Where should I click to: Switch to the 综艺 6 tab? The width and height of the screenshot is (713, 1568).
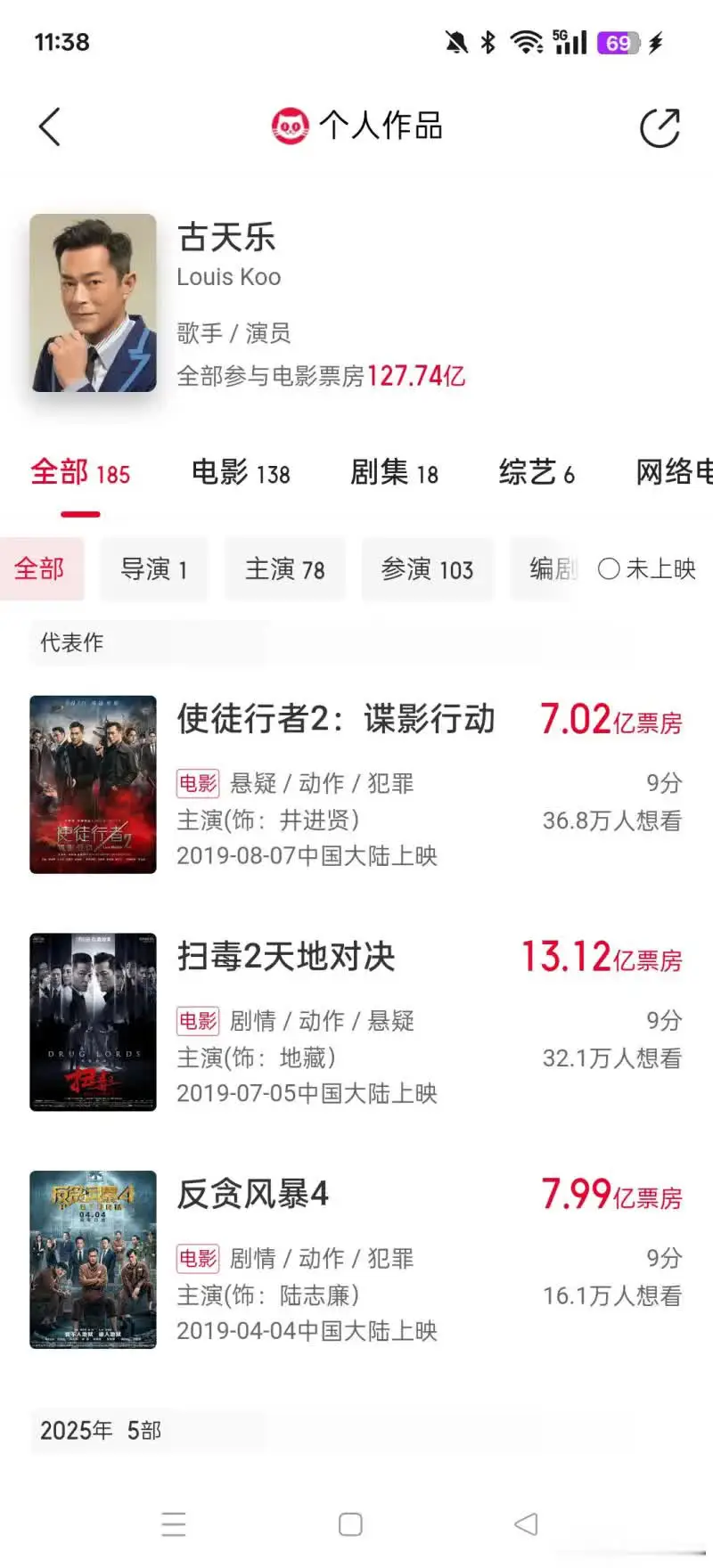click(537, 472)
